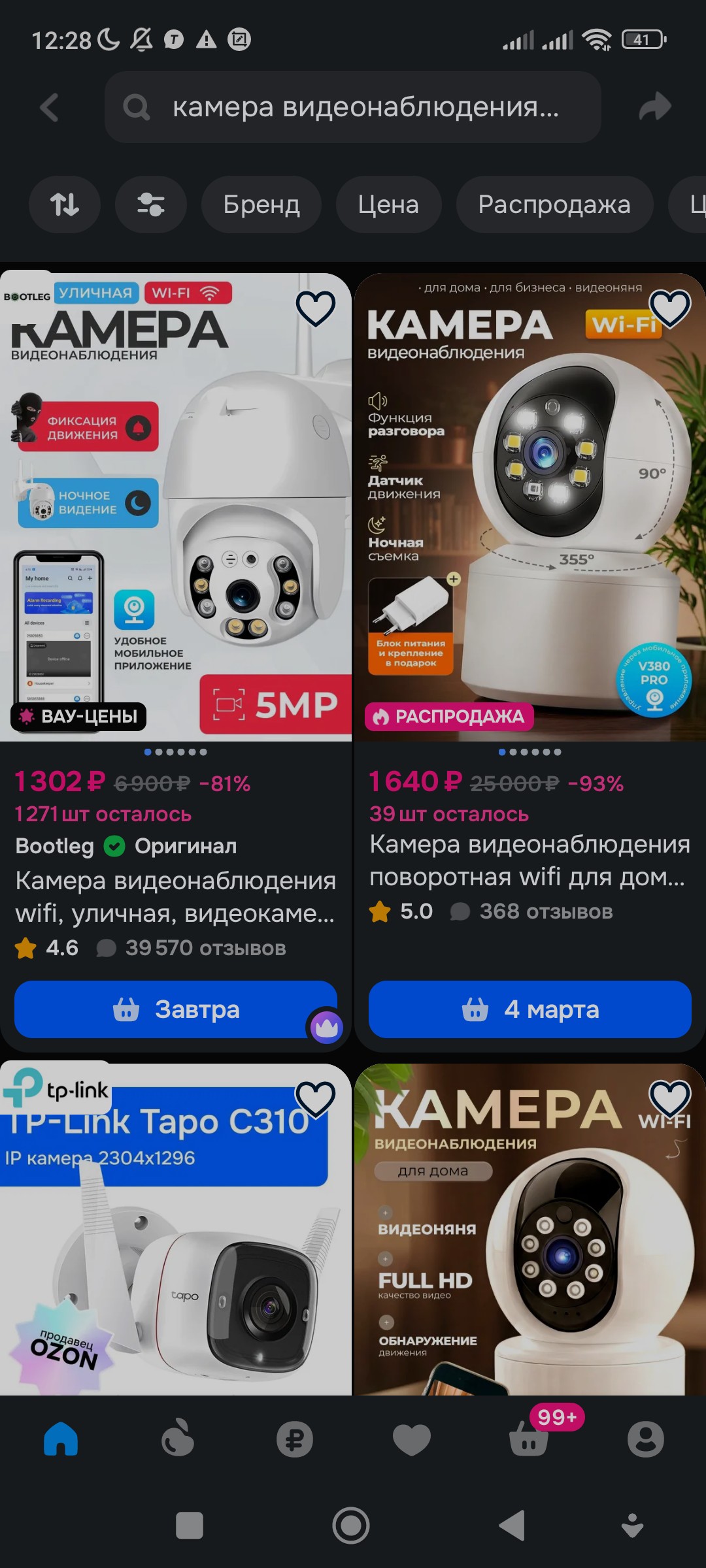
Task: Favorite the 1640 ₽ rotating wifi camera
Action: pos(669,308)
